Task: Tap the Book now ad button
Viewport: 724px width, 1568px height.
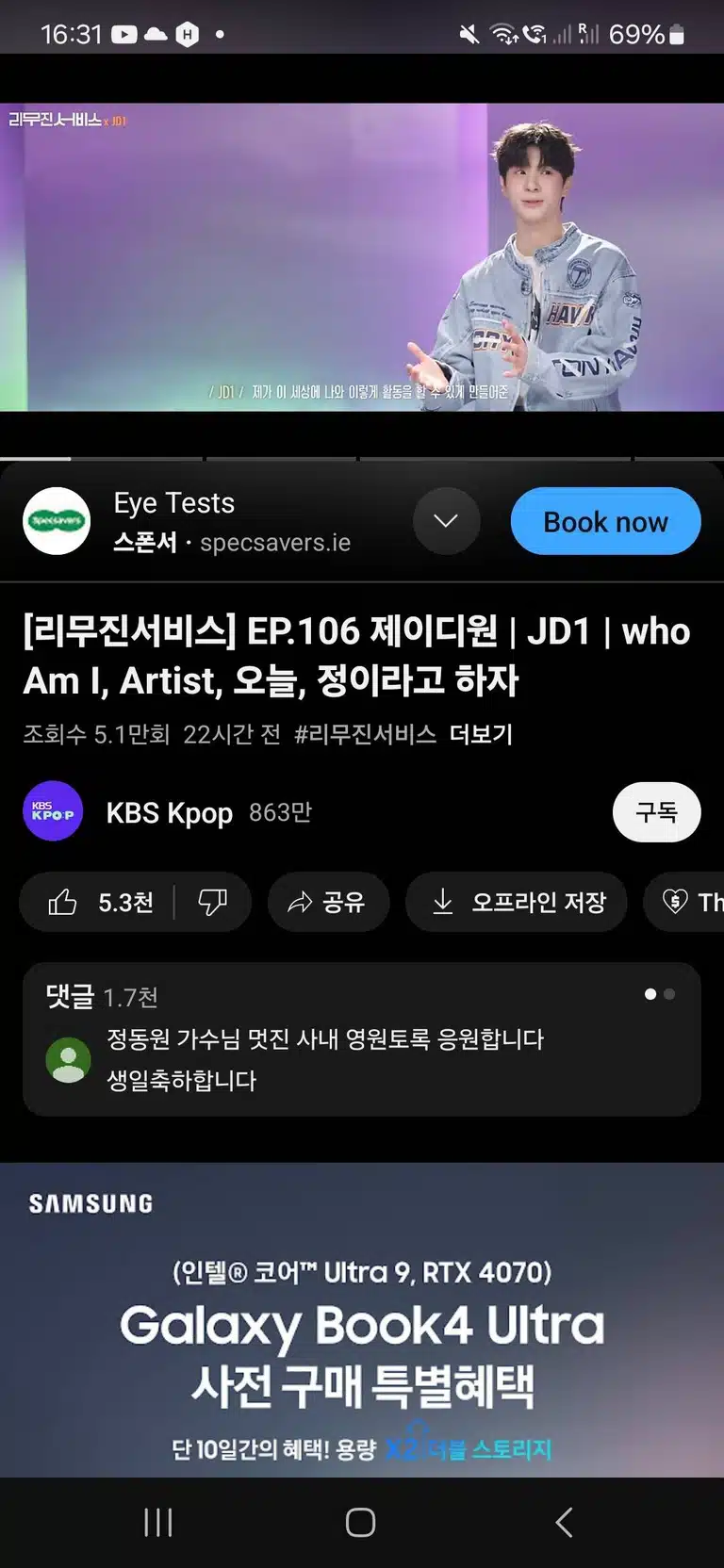Action: click(x=605, y=521)
